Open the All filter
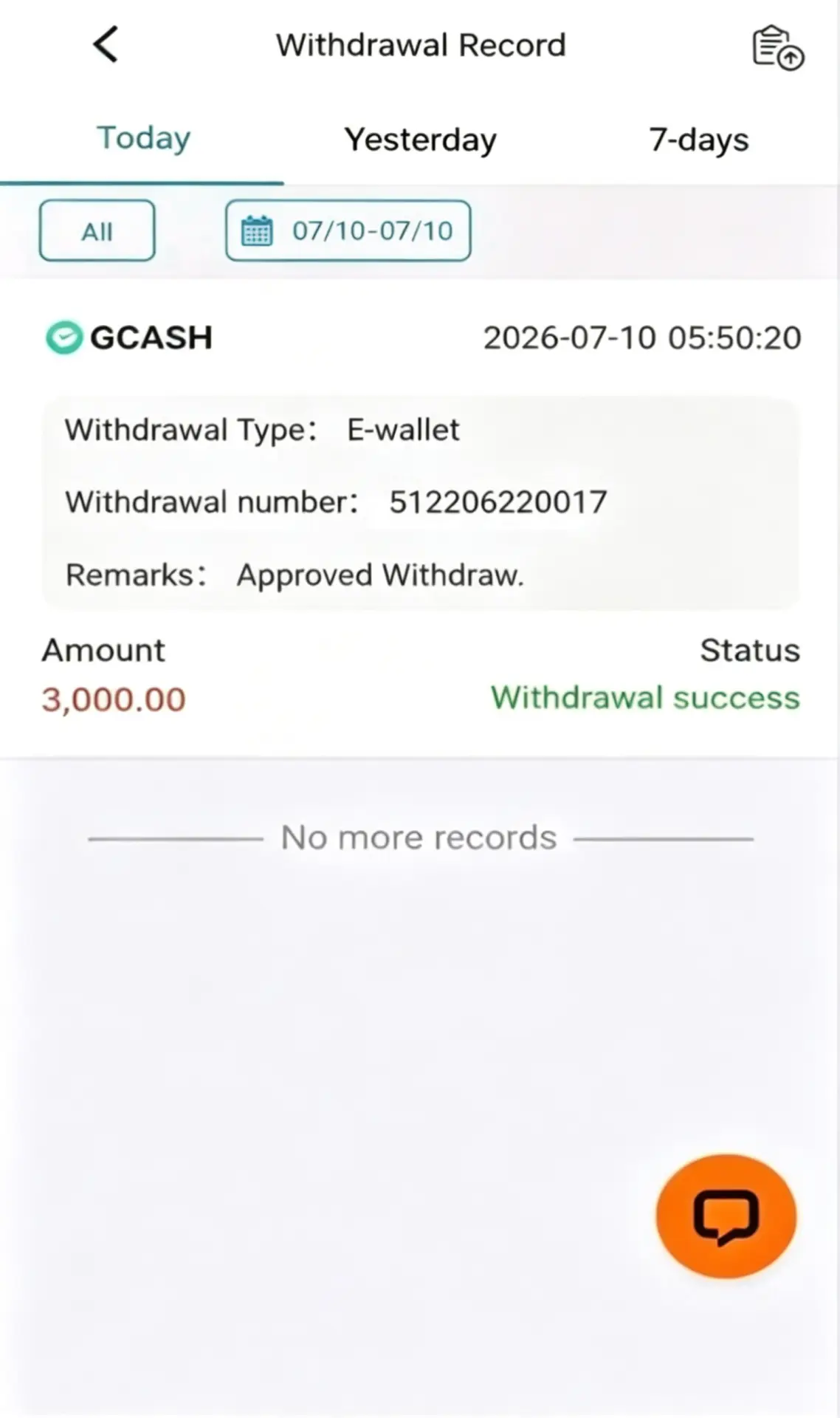 [x=97, y=230]
